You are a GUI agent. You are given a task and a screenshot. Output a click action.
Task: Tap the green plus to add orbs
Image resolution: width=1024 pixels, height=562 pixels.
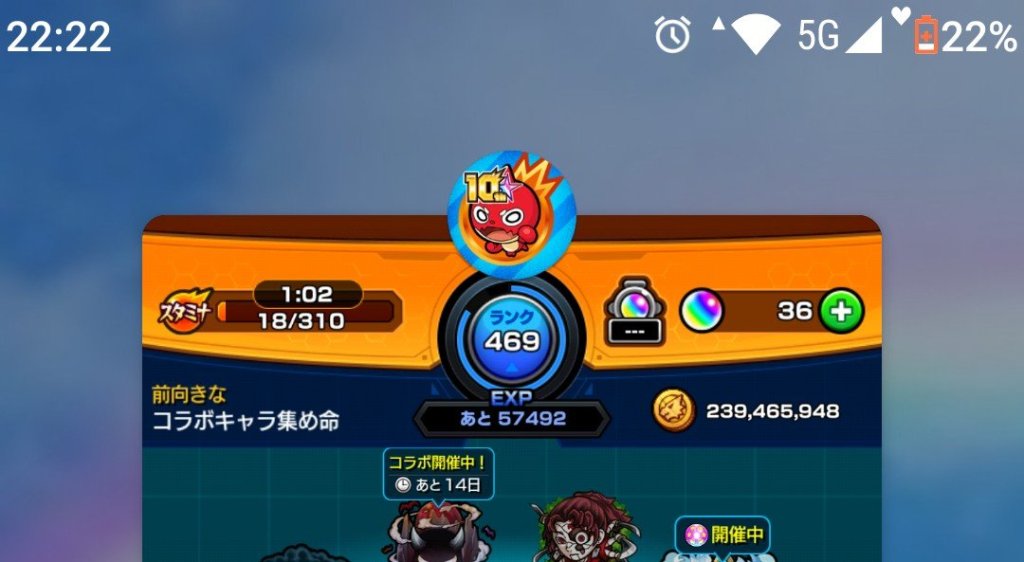[841, 312]
